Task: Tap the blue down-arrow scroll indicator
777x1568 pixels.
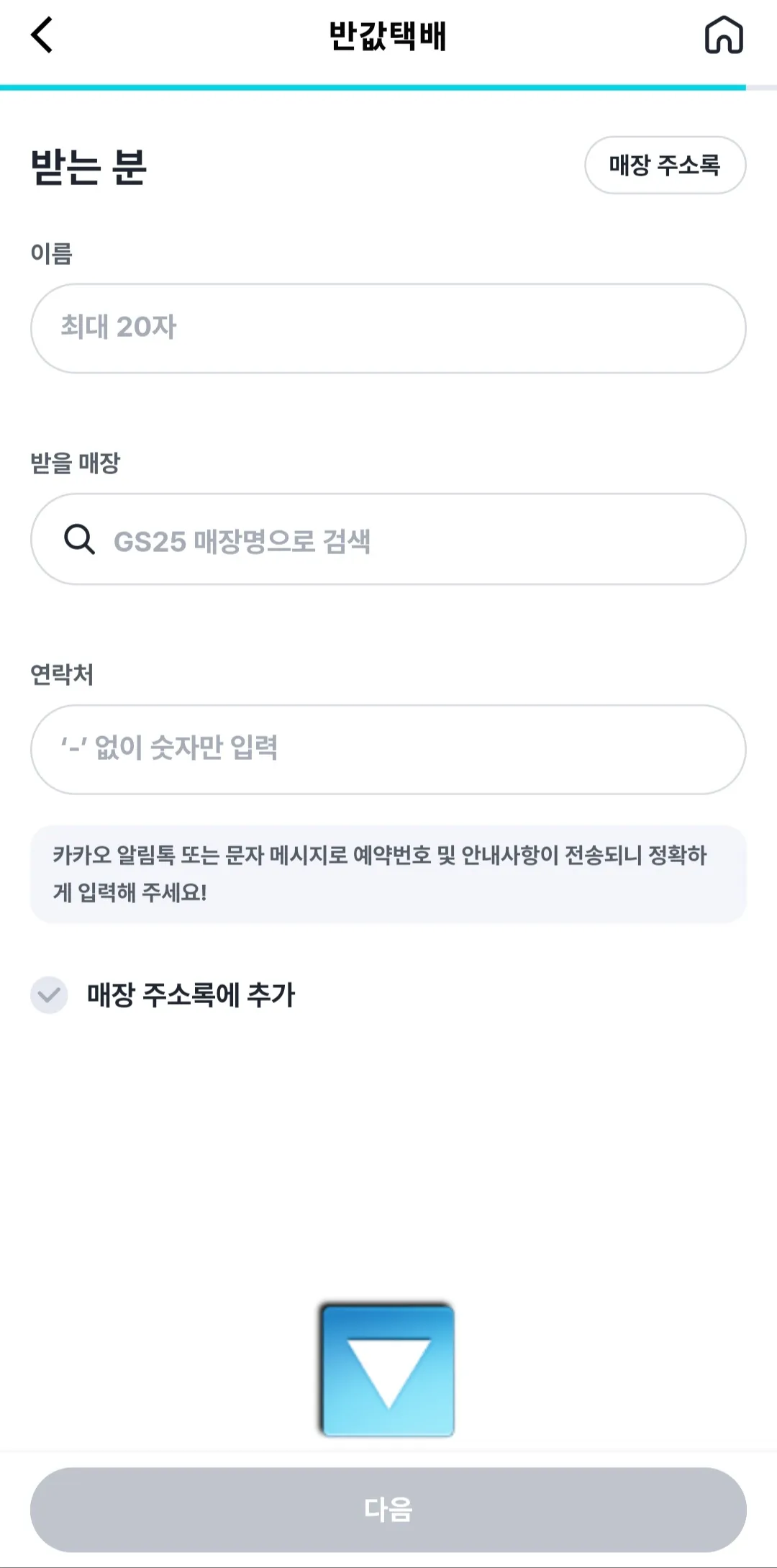Action: (386, 1369)
